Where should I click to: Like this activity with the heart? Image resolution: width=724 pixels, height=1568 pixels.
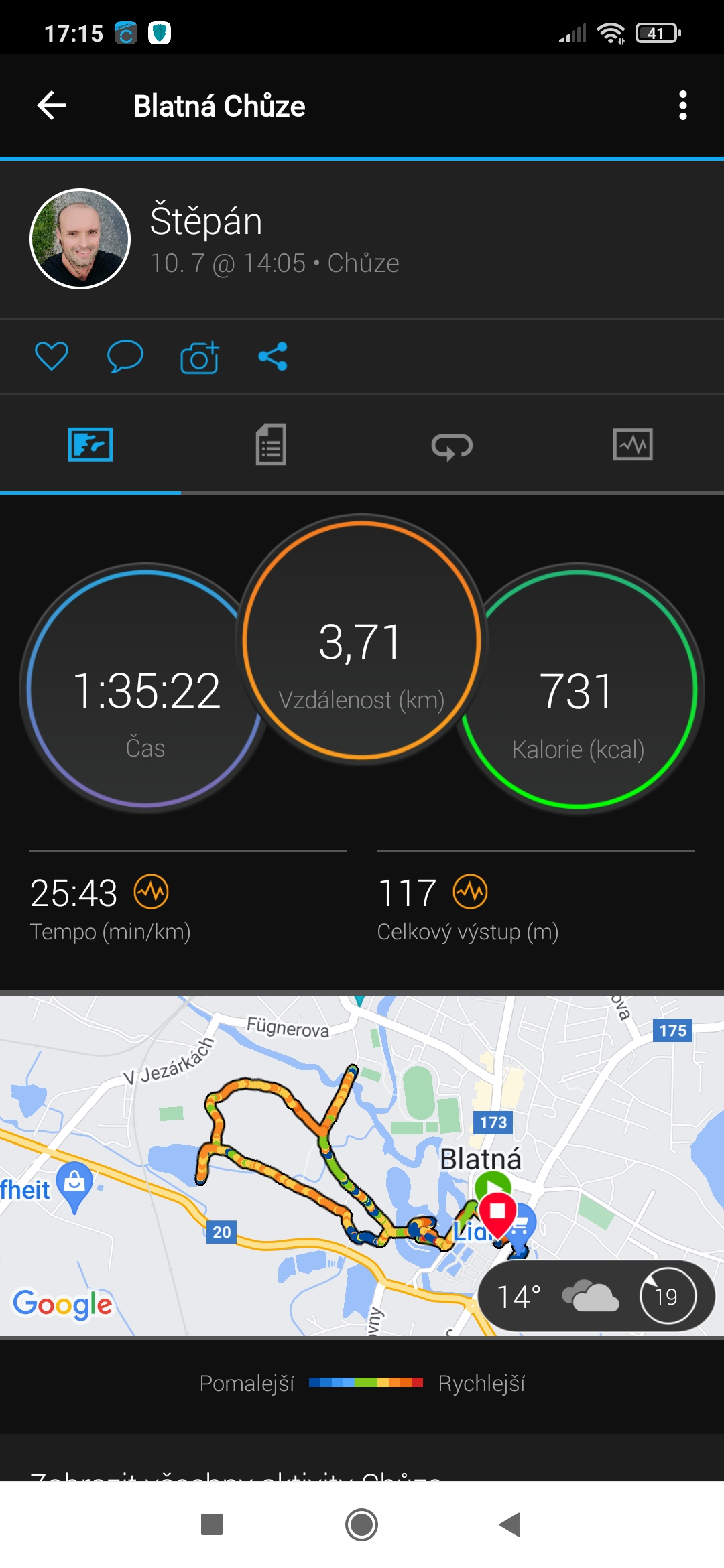[x=52, y=356]
